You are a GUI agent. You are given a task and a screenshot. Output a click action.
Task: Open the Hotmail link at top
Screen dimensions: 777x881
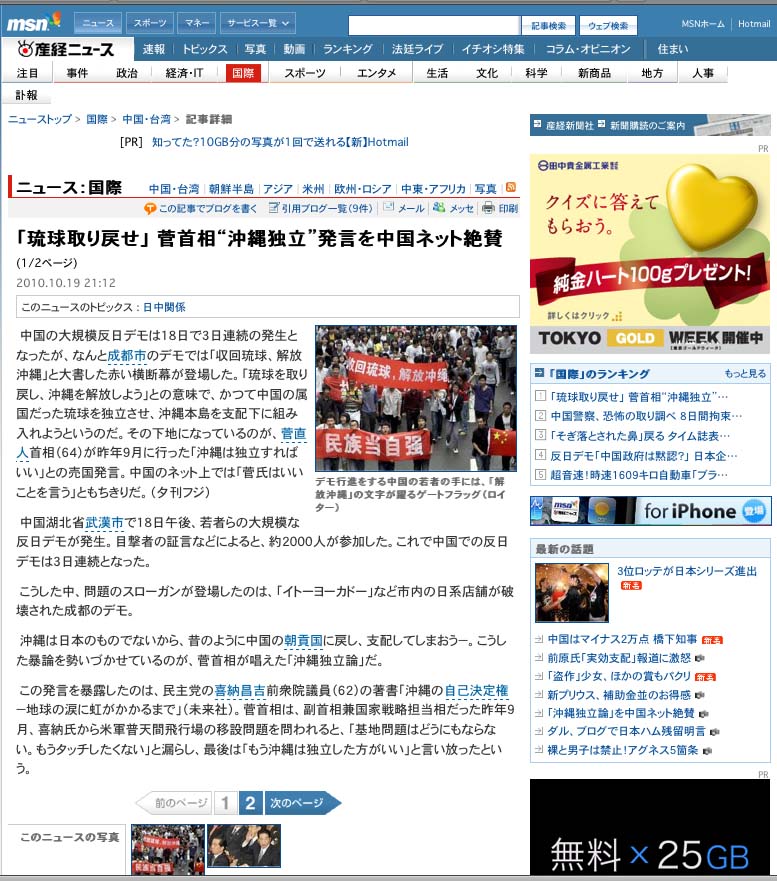pyautogui.click(x=753, y=23)
